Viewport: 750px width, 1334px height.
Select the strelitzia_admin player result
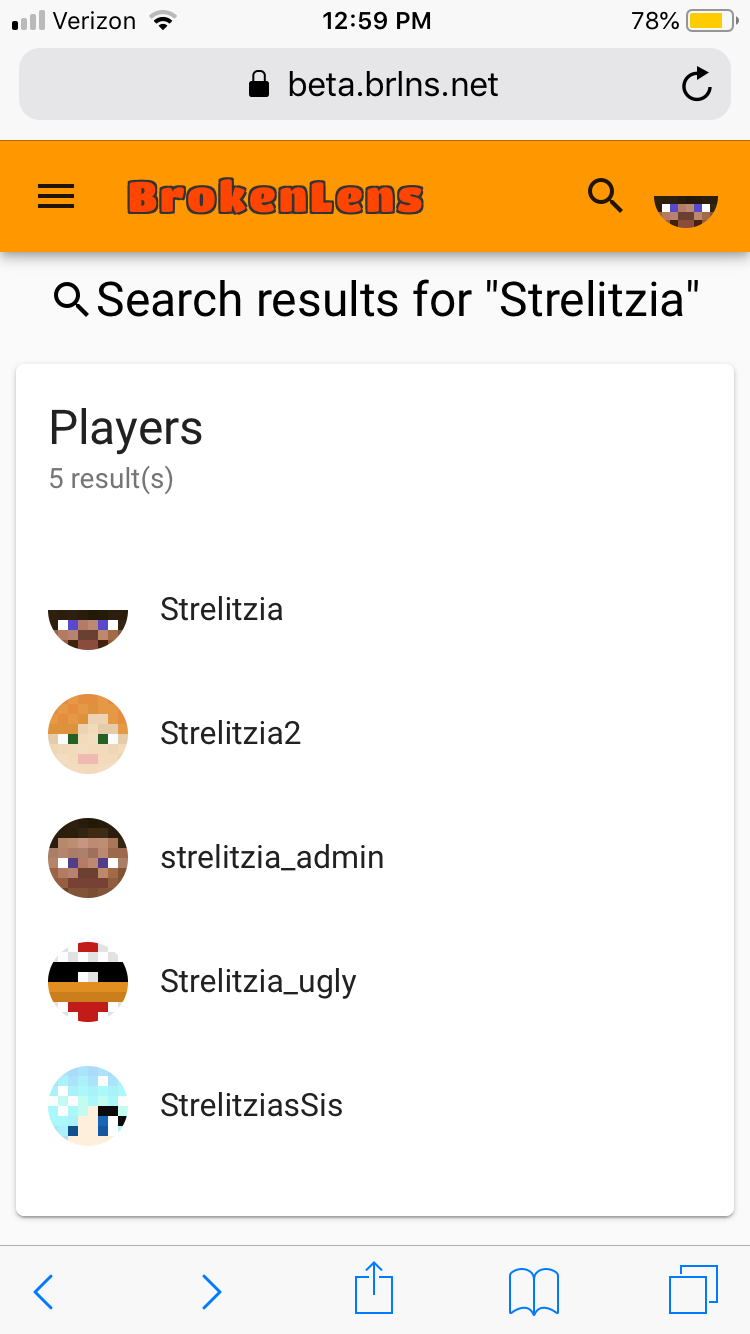point(375,858)
